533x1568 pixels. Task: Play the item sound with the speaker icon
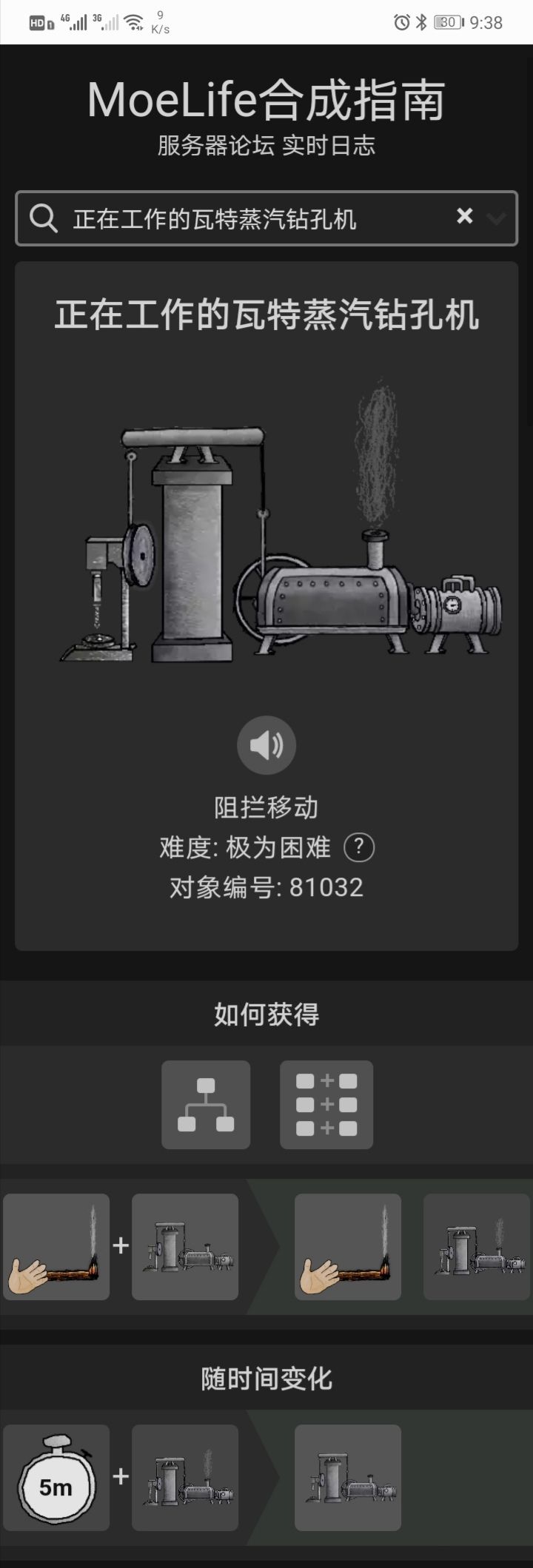[266, 745]
